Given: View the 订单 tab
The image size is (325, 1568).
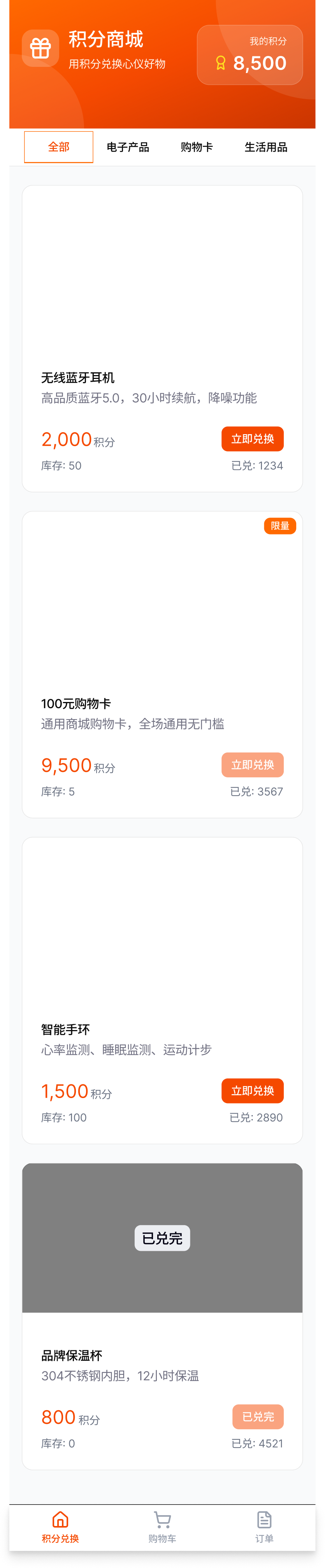Looking at the screenshot, I should tap(264, 1527).
